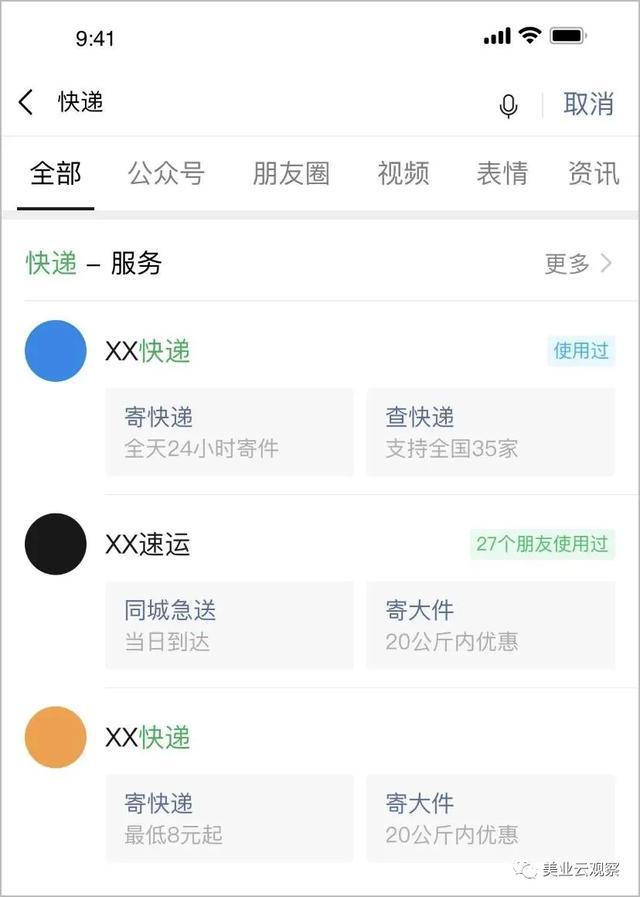Go back using the arrow icon
This screenshot has width=640, height=897.
(27, 102)
